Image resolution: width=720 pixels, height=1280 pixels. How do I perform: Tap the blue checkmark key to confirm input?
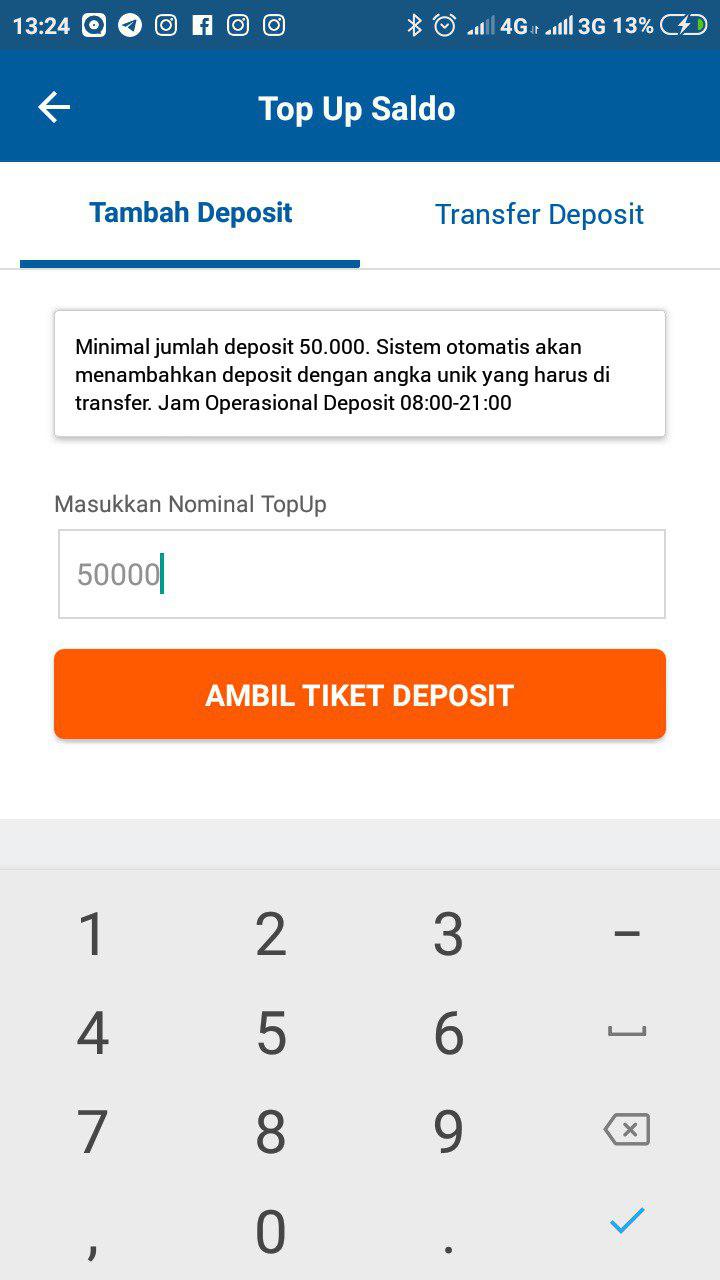coord(628,1219)
